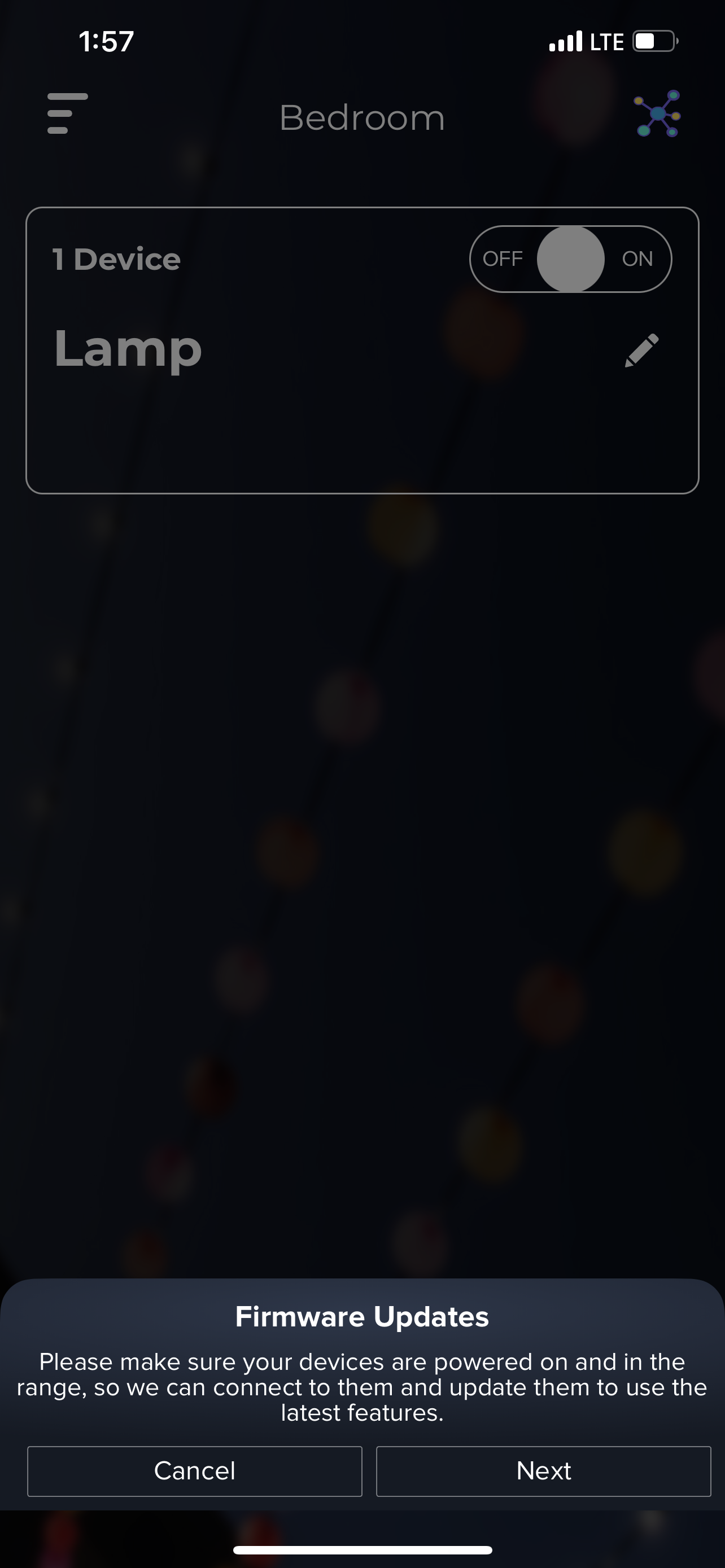Open the hamburger menu
The width and height of the screenshot is (725, 1568).
pos(67,113)
